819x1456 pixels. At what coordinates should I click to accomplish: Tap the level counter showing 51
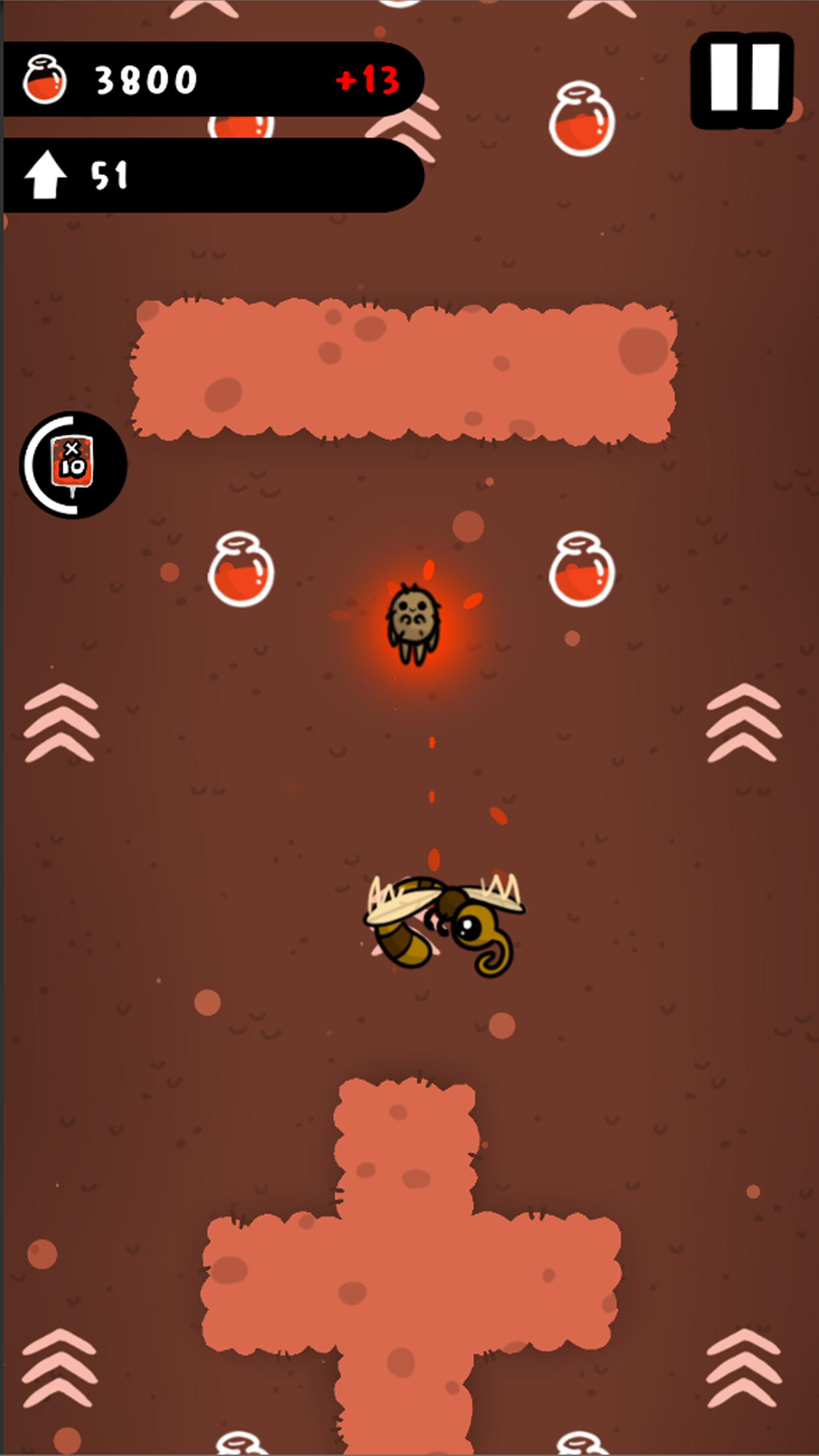coord(111,173)
